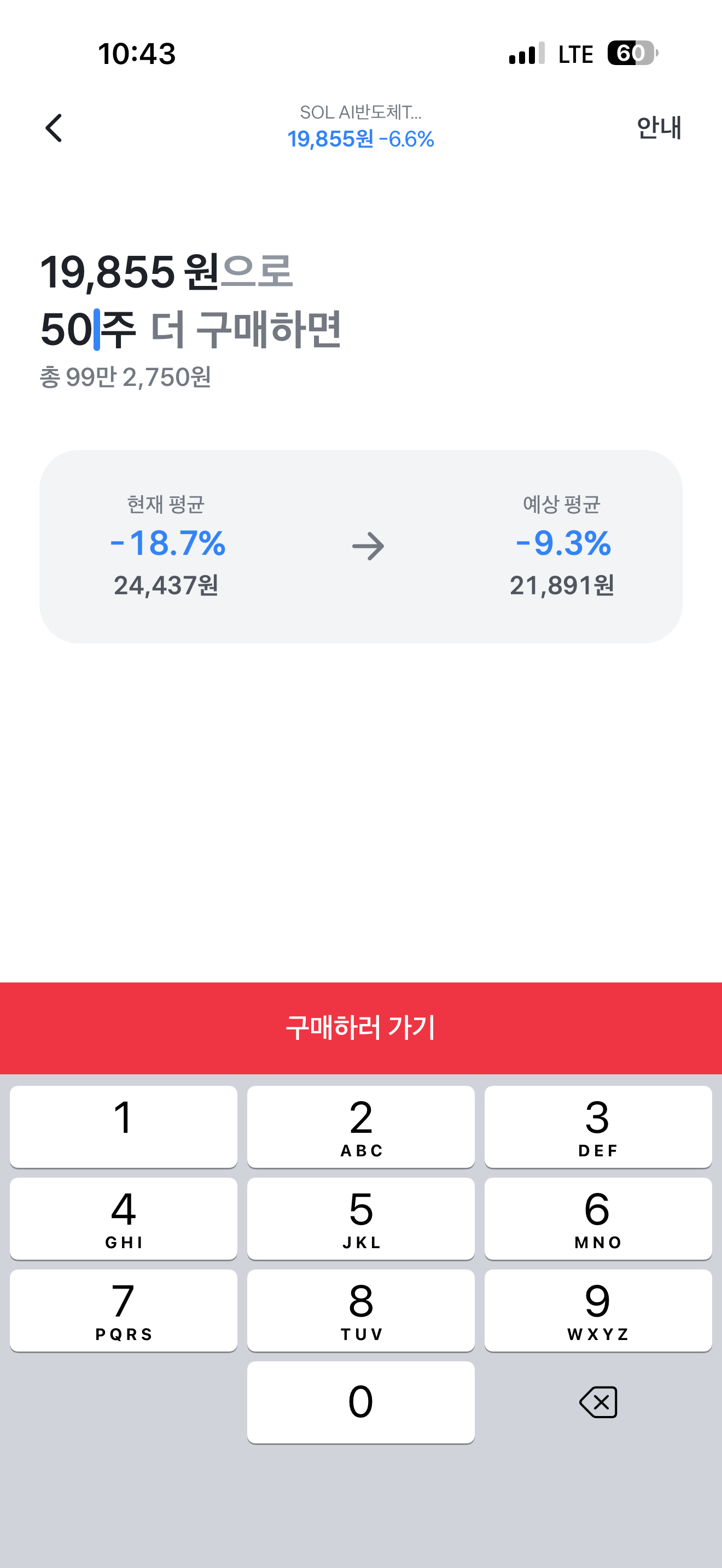Tap keypad key 1

124,1127
